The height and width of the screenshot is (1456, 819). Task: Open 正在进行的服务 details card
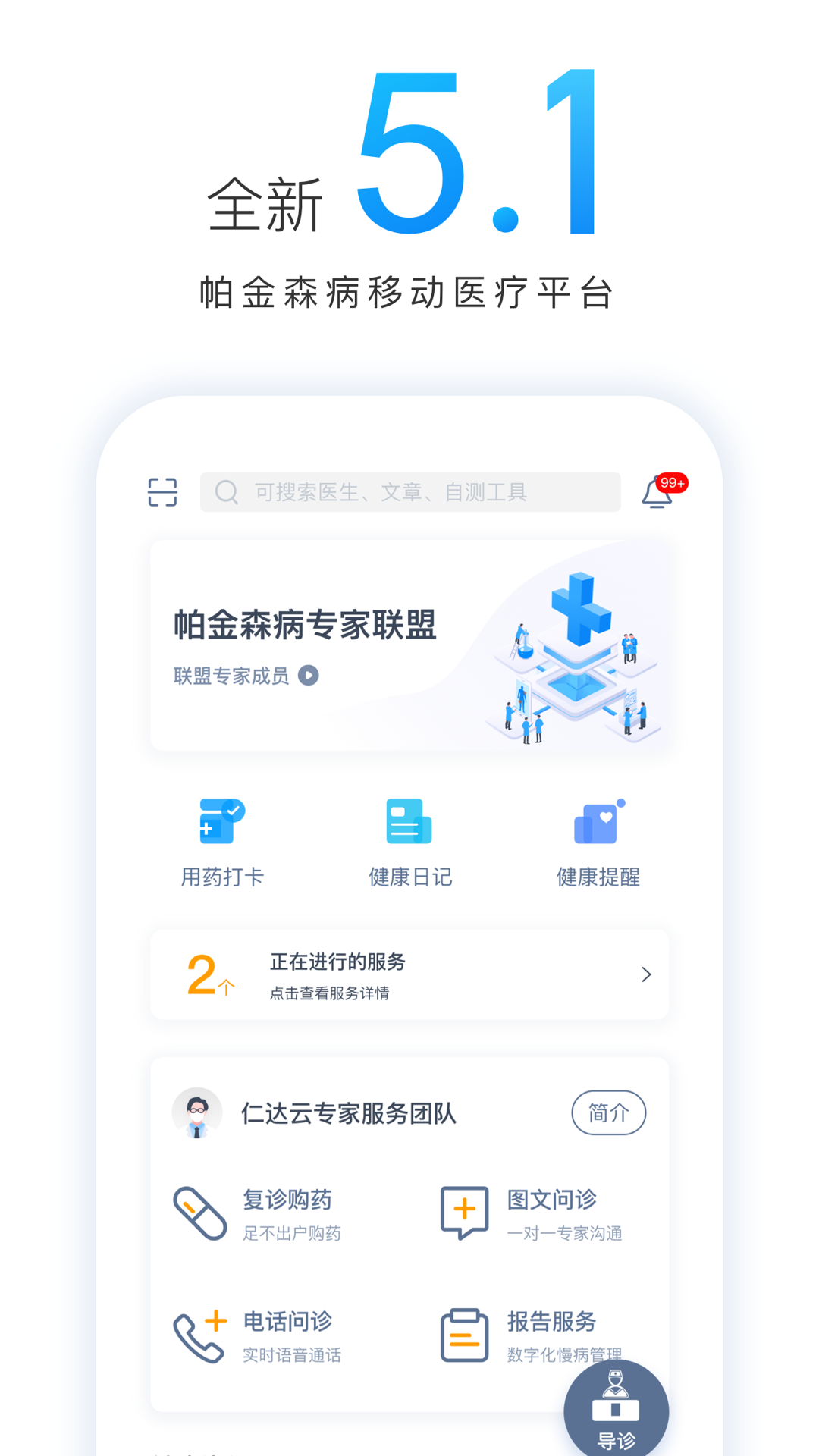tap(409, 974)
